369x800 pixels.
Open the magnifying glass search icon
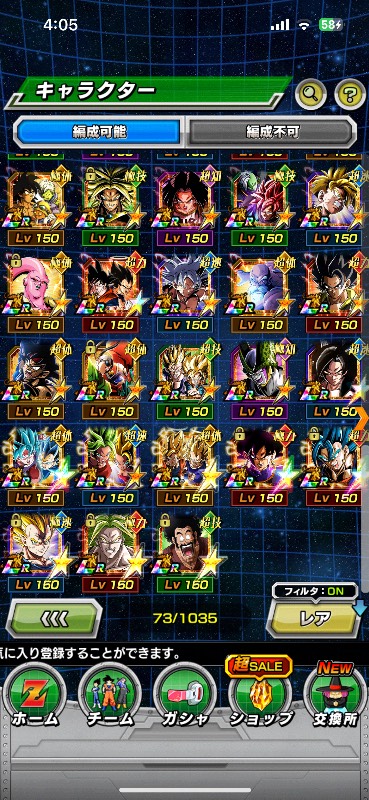(x=311, y=94)
